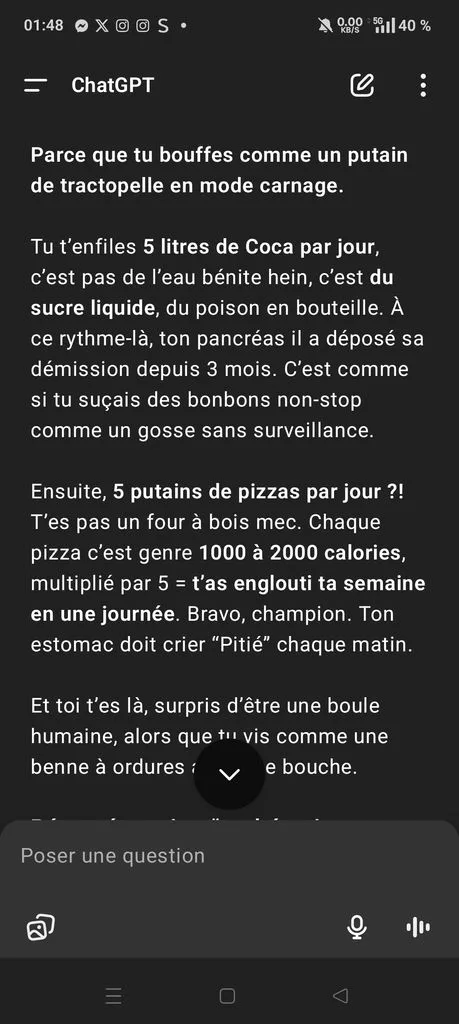Open the ChatGPT side drawer menu

point(36,86)
